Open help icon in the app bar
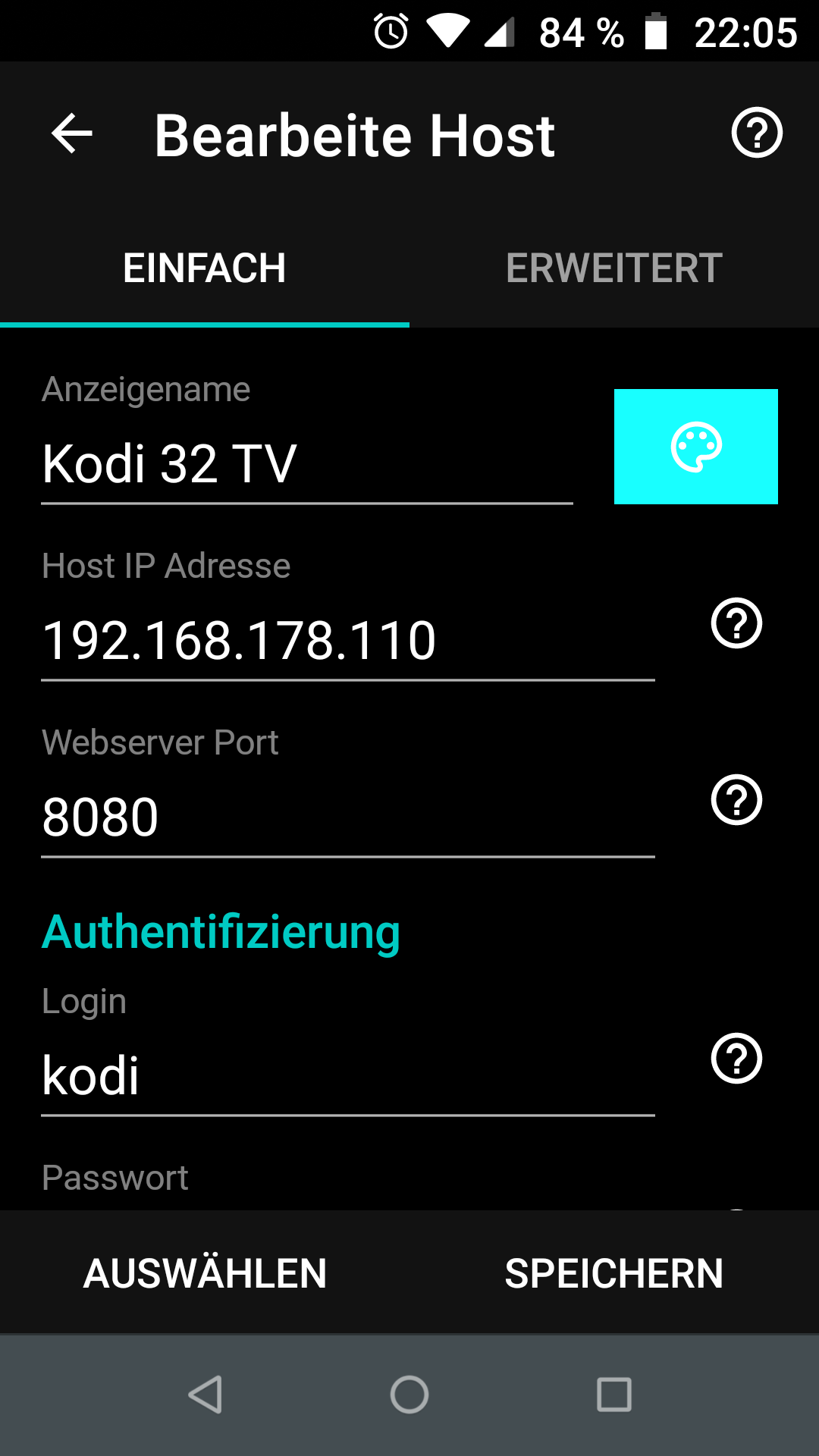Image resolution: width=819 pixels, height=1456 pixels. pos(757,133)
